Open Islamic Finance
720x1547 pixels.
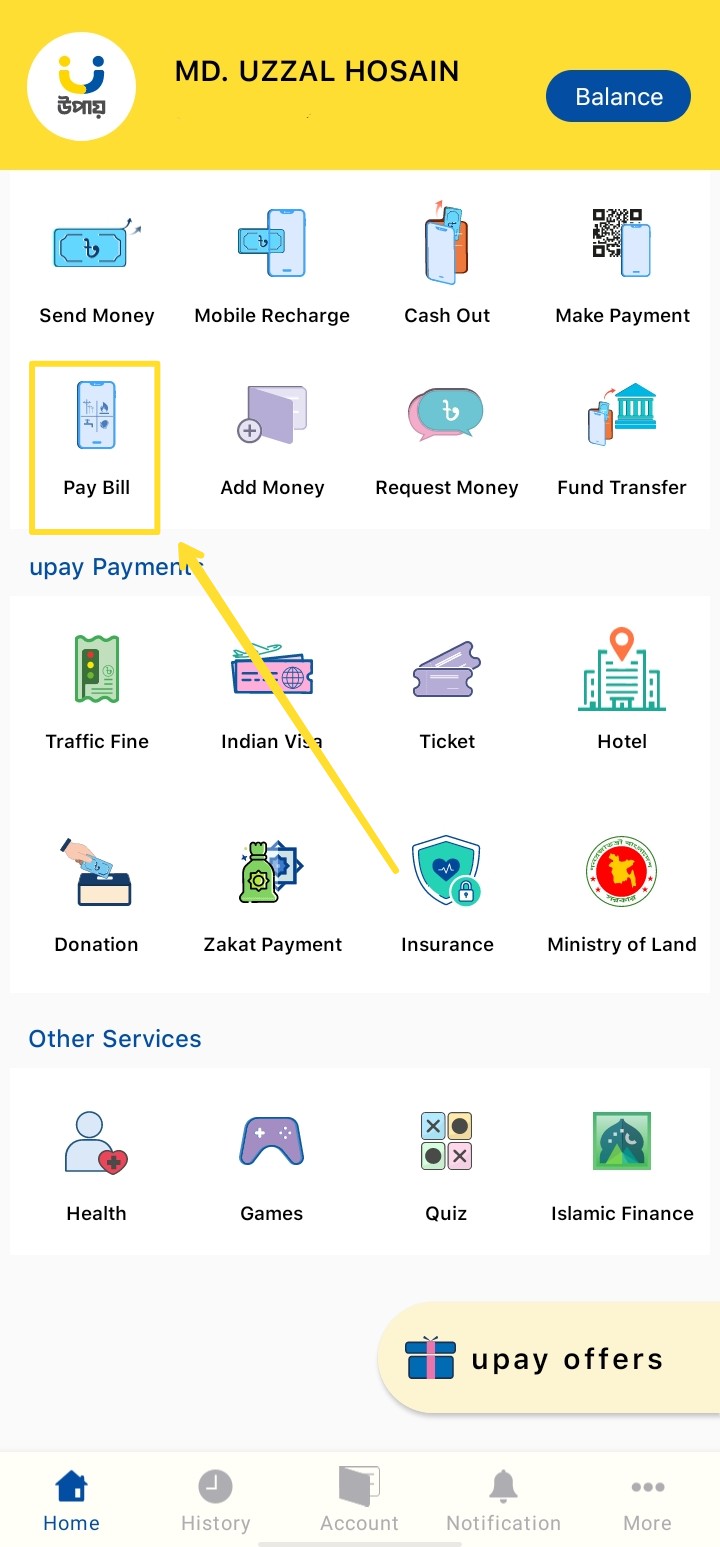tap(622, 1165)
